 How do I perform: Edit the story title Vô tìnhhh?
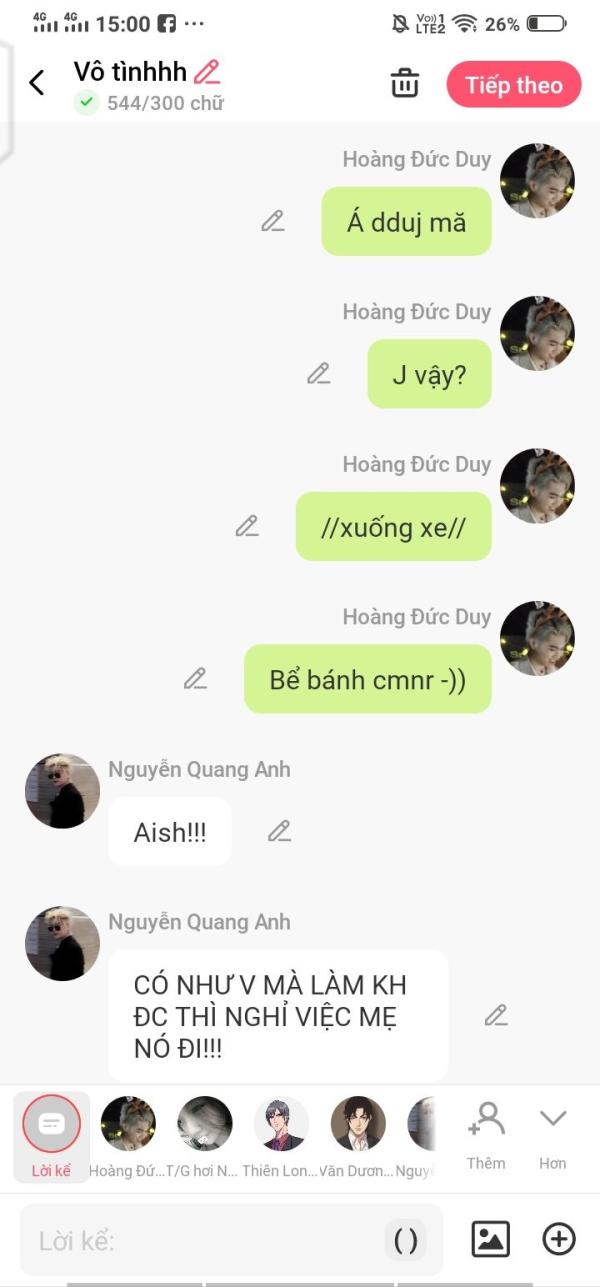pyautogui.click(x=207, y=72)
